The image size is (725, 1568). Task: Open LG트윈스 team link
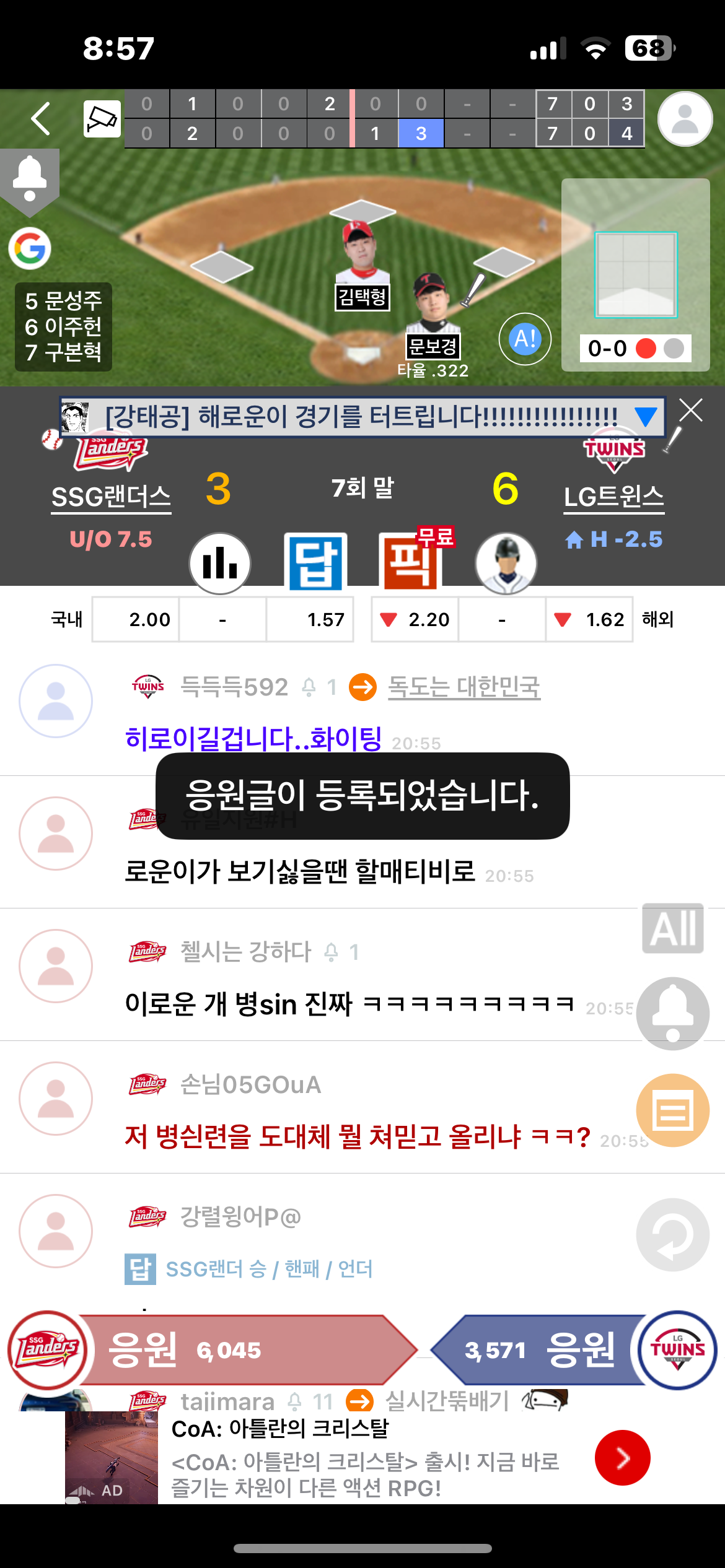click(613, 497)
